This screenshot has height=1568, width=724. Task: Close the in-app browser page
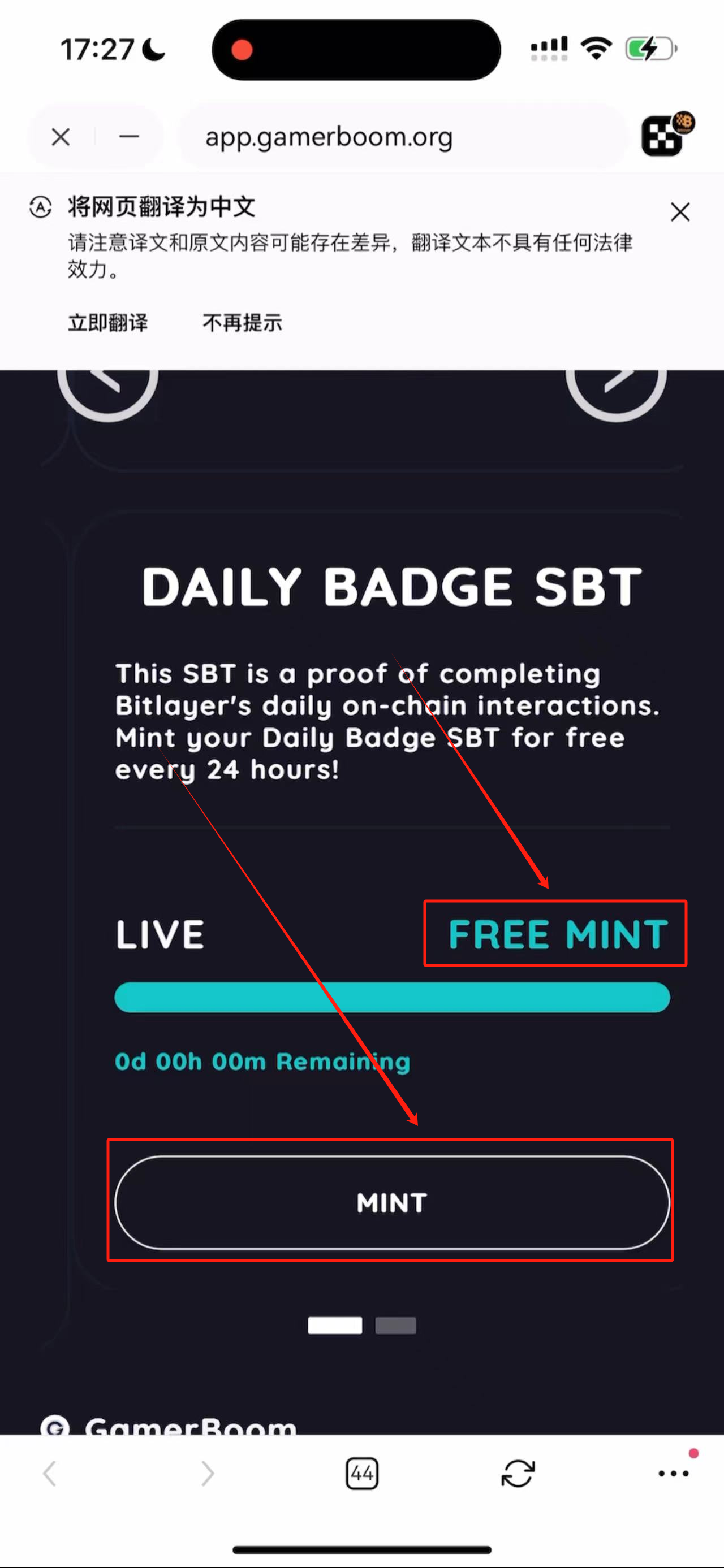pyautogui.click(x=61, y=137)
